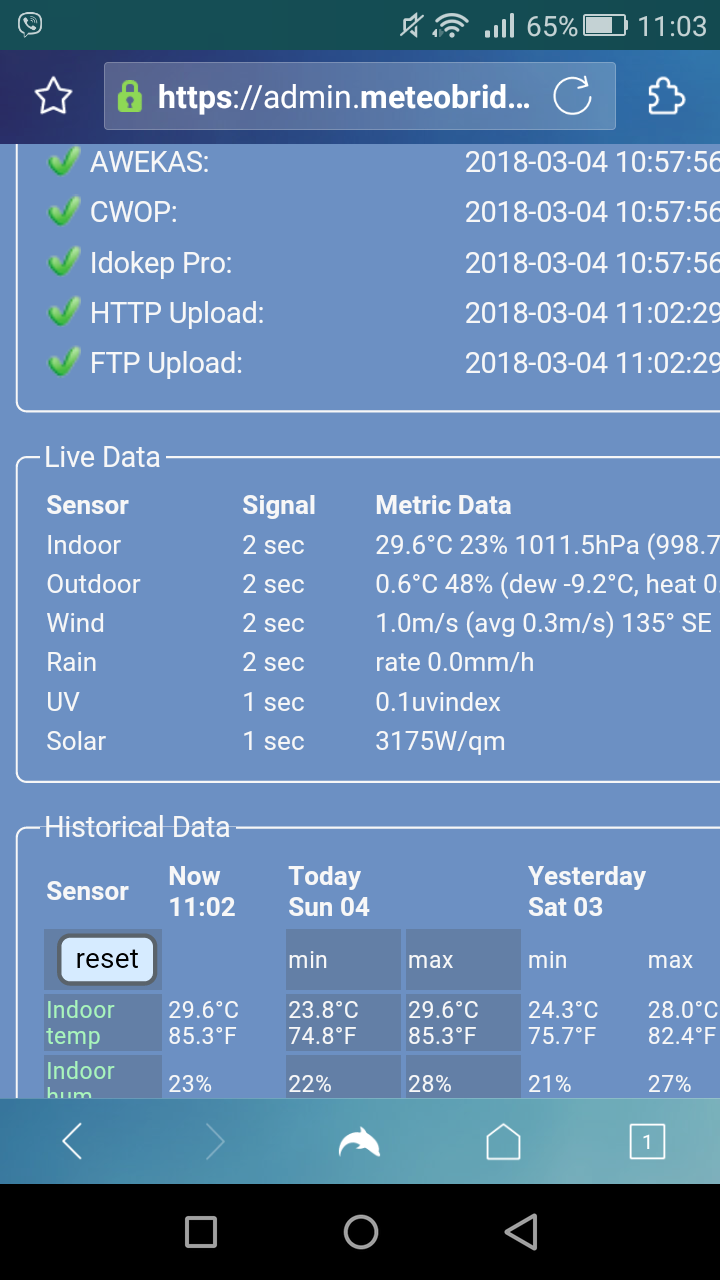The image size is (720, 1280).
Task: Toggle the Idokep Pro status checkmark
Action: click(x=62, y=262)
